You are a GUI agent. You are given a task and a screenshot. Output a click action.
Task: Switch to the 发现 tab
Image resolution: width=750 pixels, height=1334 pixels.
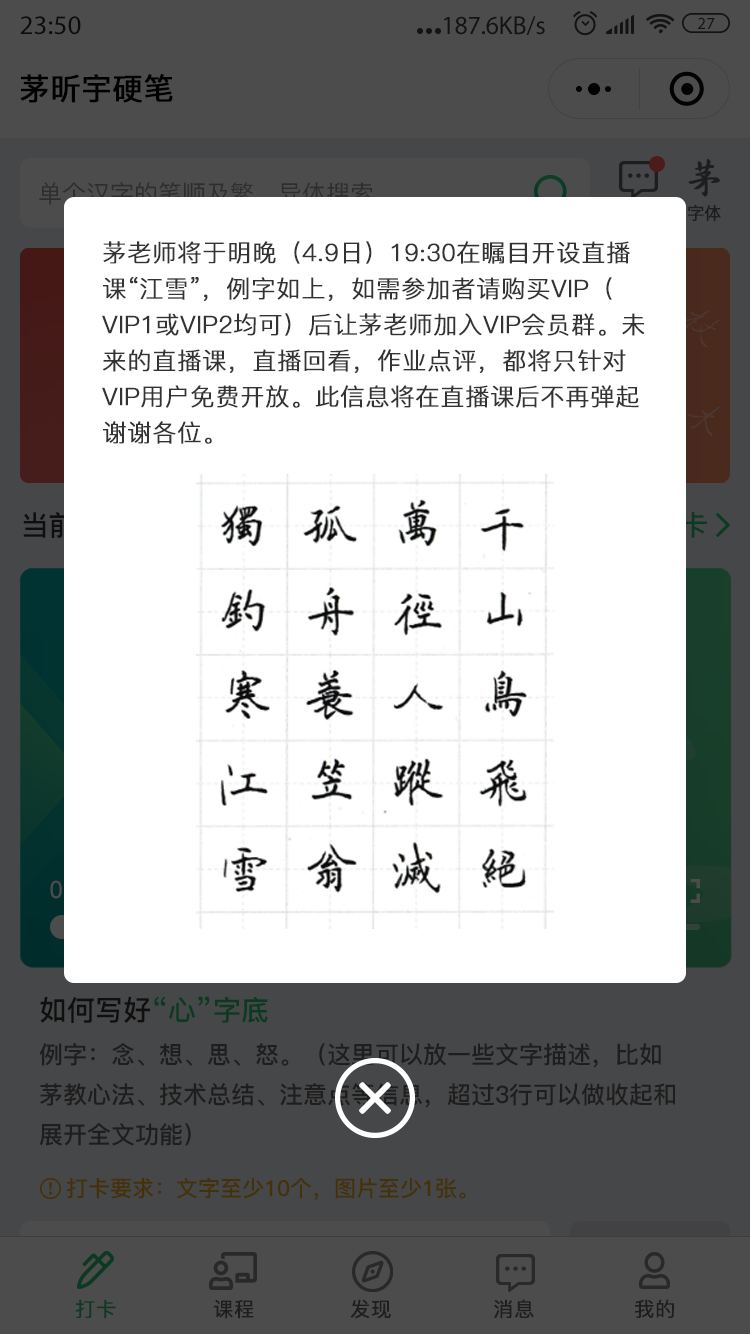click(x=372, y=1285)
